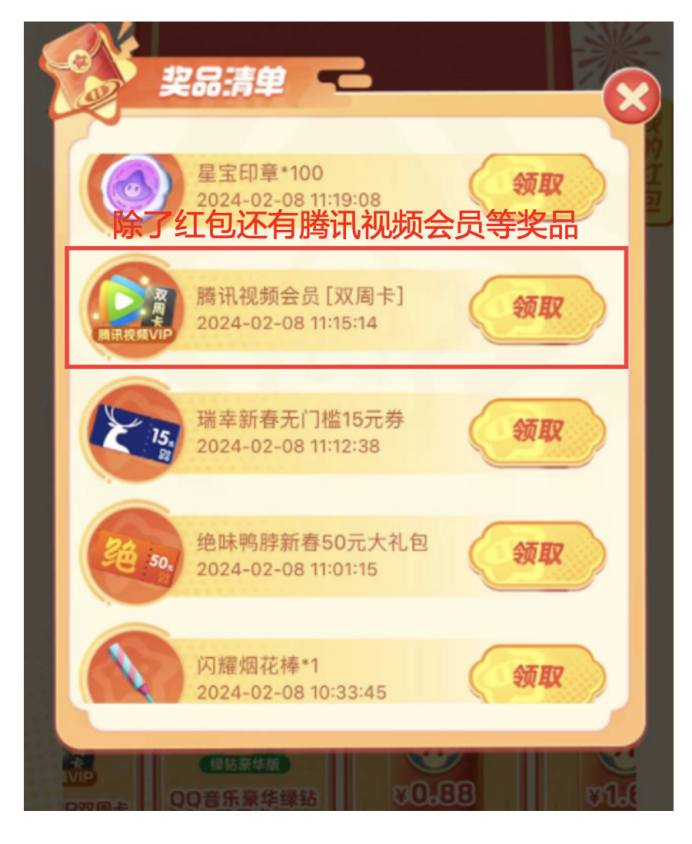Claim the 闪耀烟花棒*1 prize
Viewport: 692px width, 844px height.
click(537, 676)
